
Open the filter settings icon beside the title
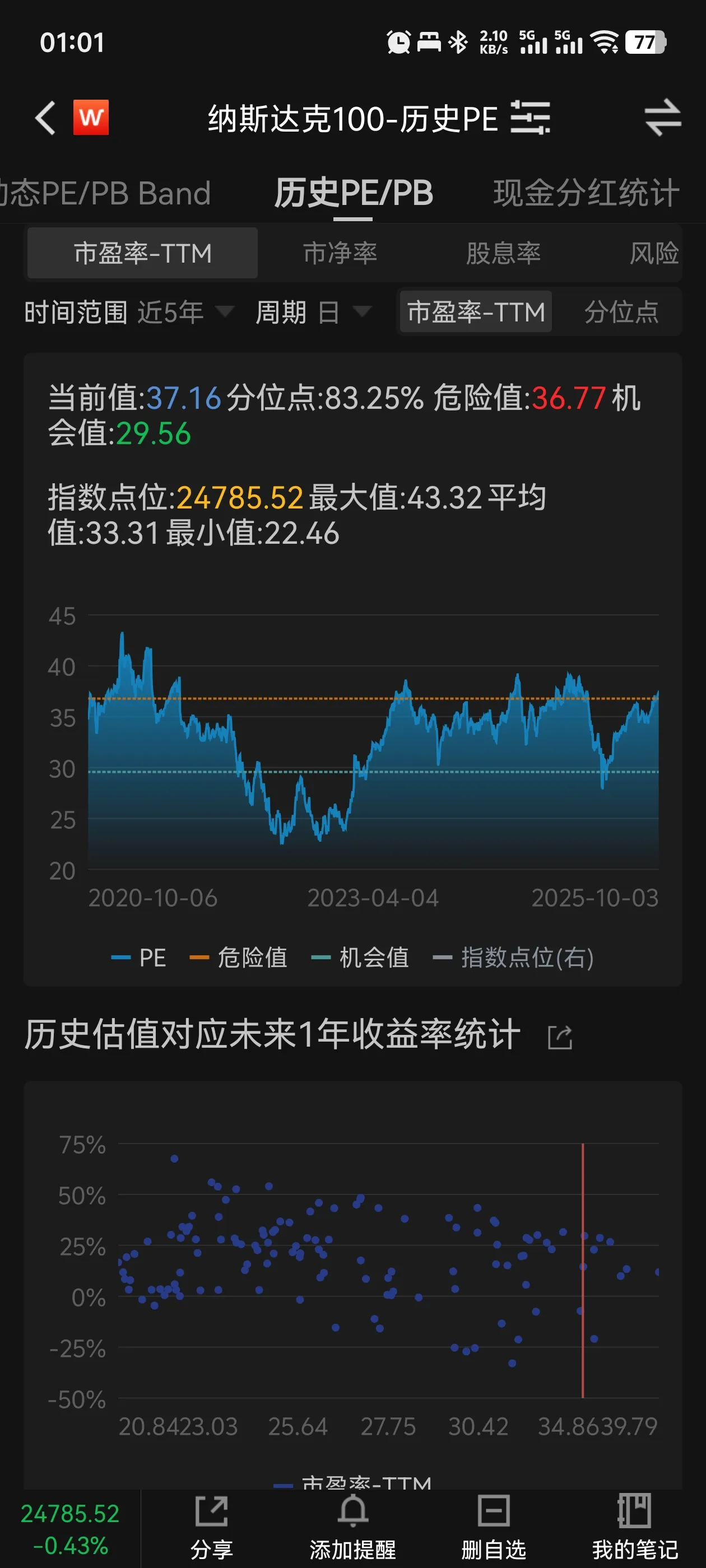tap(529, 118)
